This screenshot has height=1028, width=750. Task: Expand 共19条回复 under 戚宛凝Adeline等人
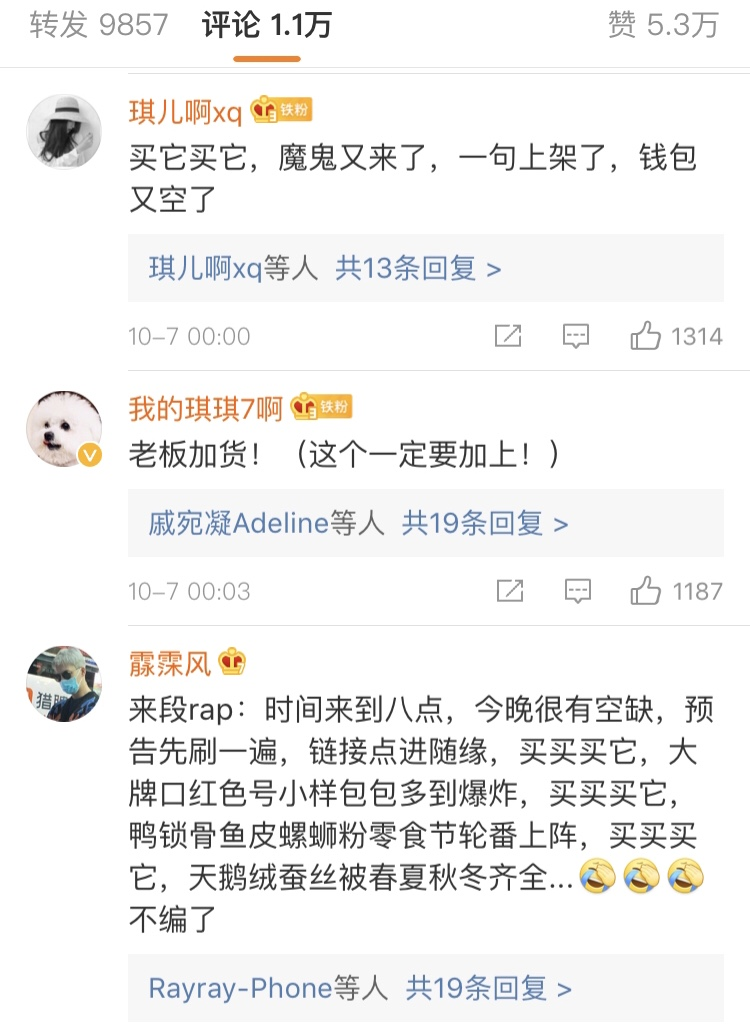click(485, 523)
